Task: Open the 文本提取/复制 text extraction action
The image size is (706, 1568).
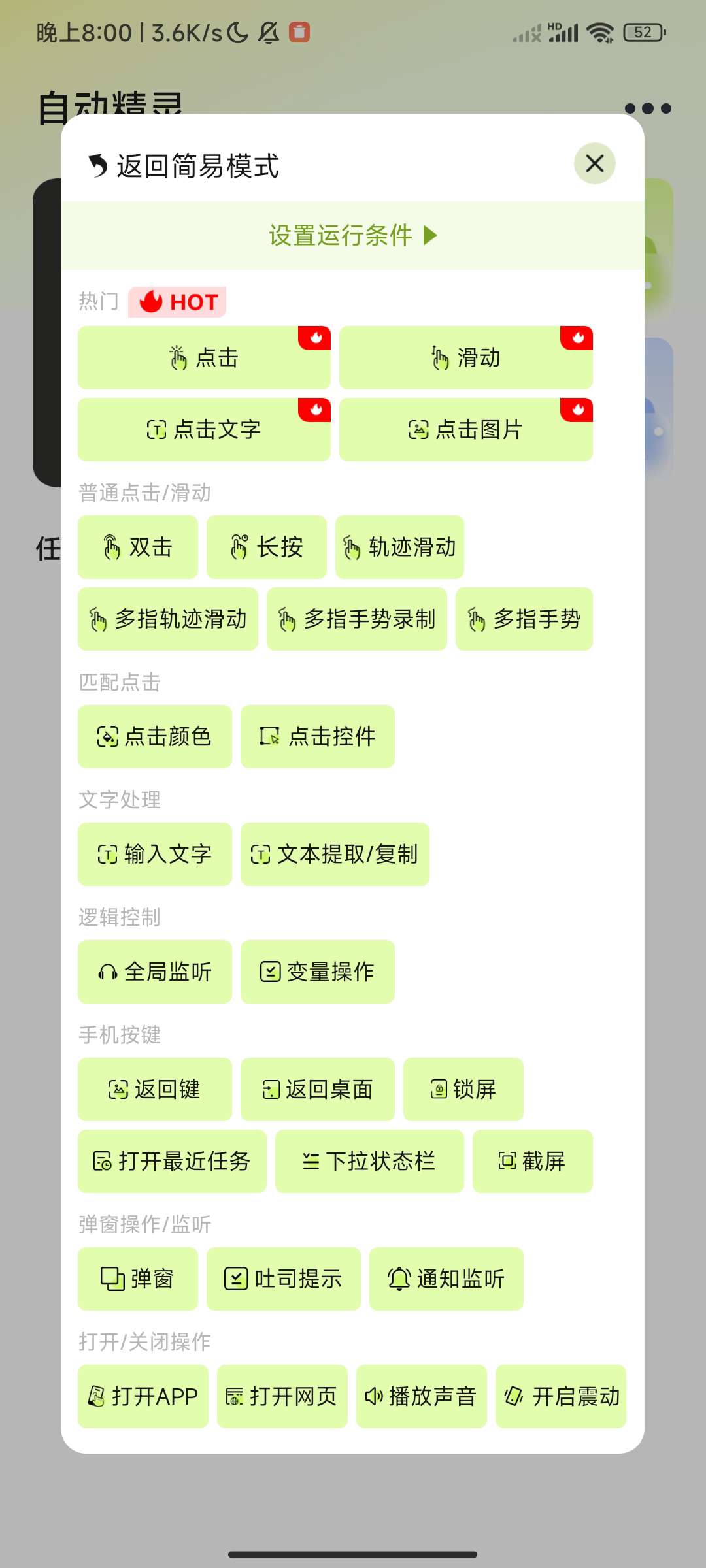Action: click(335, 855)
